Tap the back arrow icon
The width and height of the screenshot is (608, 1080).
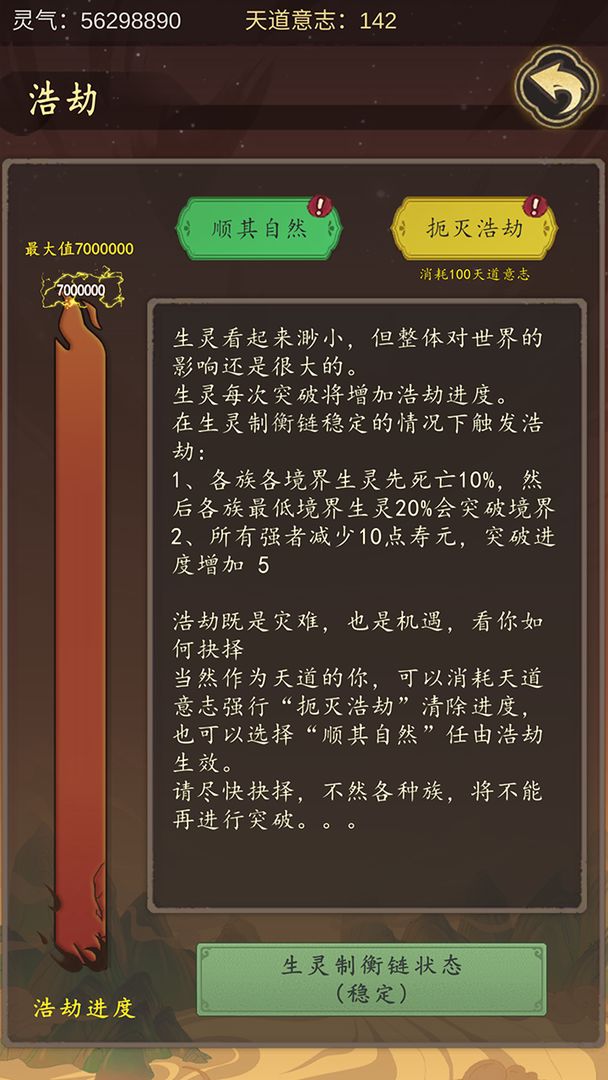(556, 87)
